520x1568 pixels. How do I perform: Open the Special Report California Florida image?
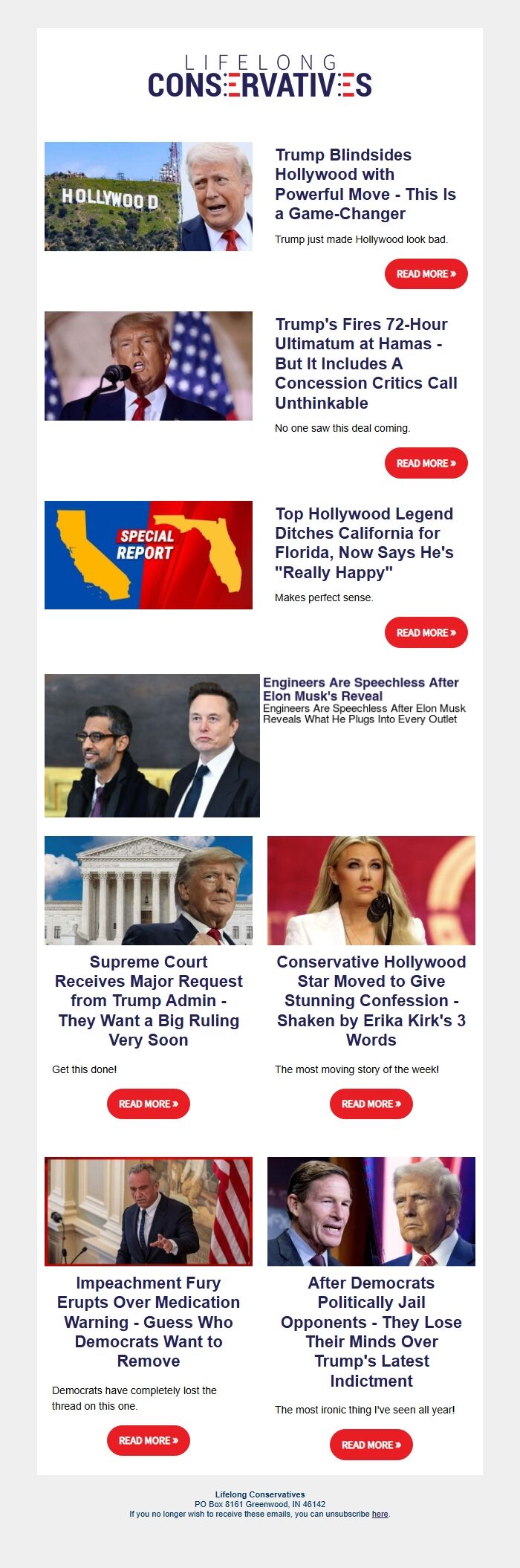coord(149,555)
